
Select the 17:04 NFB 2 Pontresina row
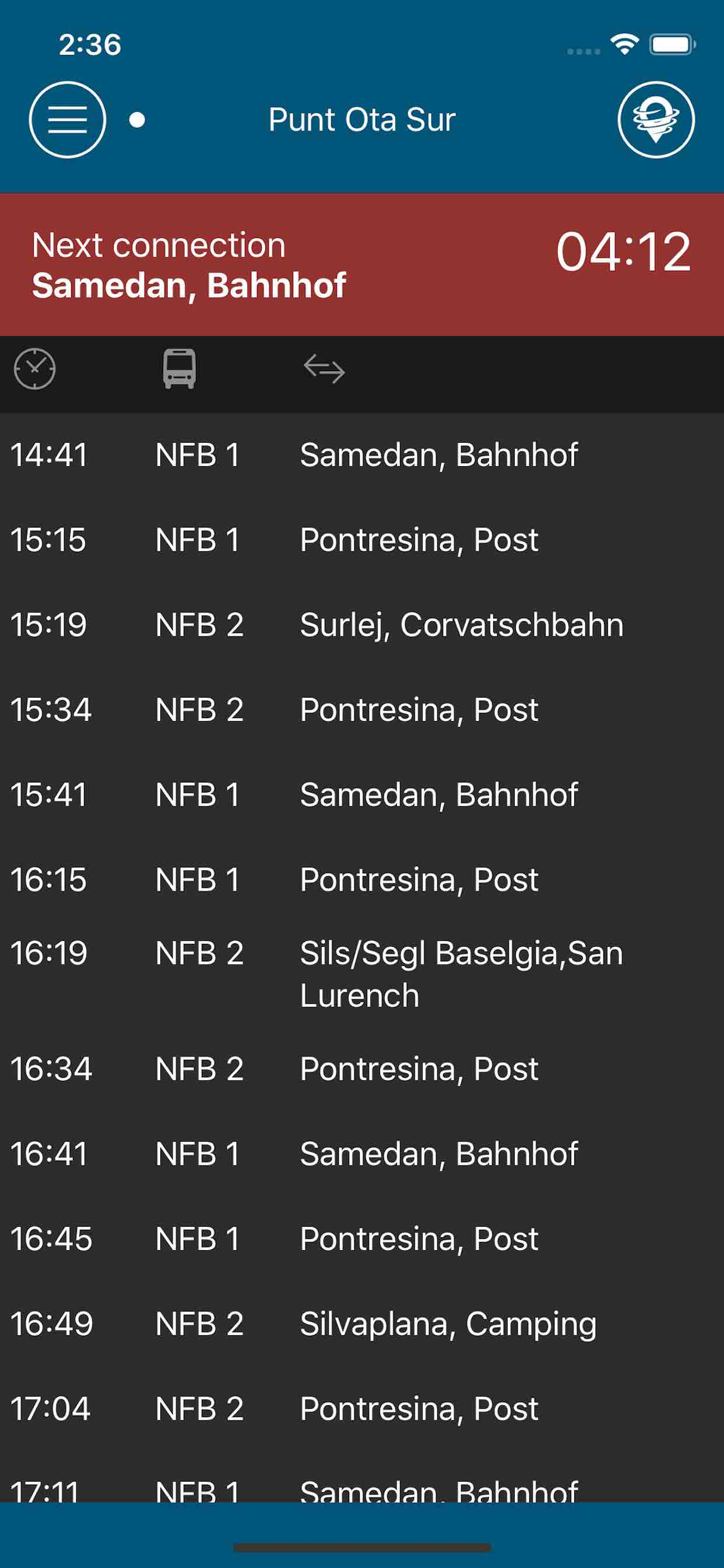coord(362,1409)
